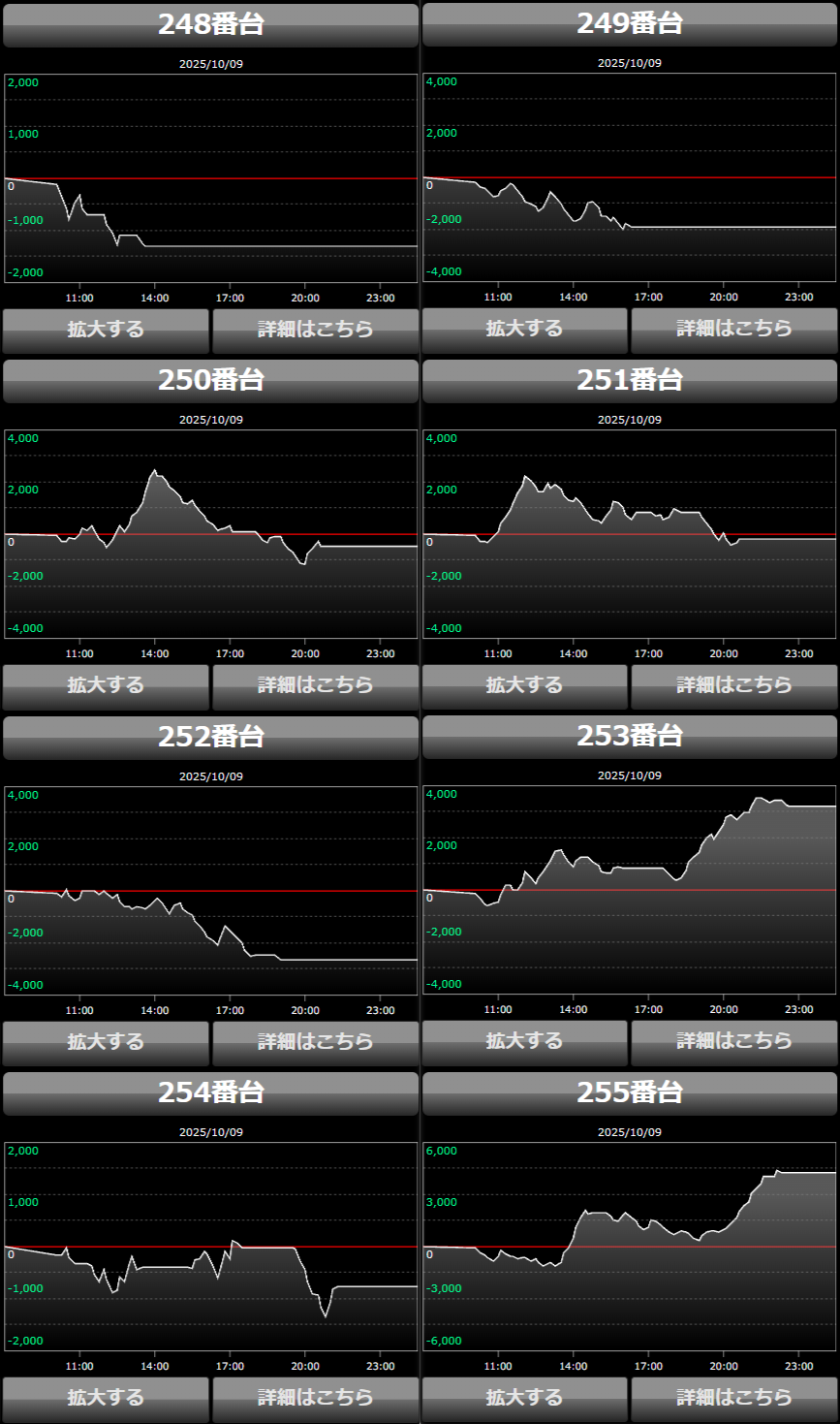Enlarge the graph for 253番台
Image resolution: width=840 pixels, height=1424 pixels.
(x=524, y=1041)
